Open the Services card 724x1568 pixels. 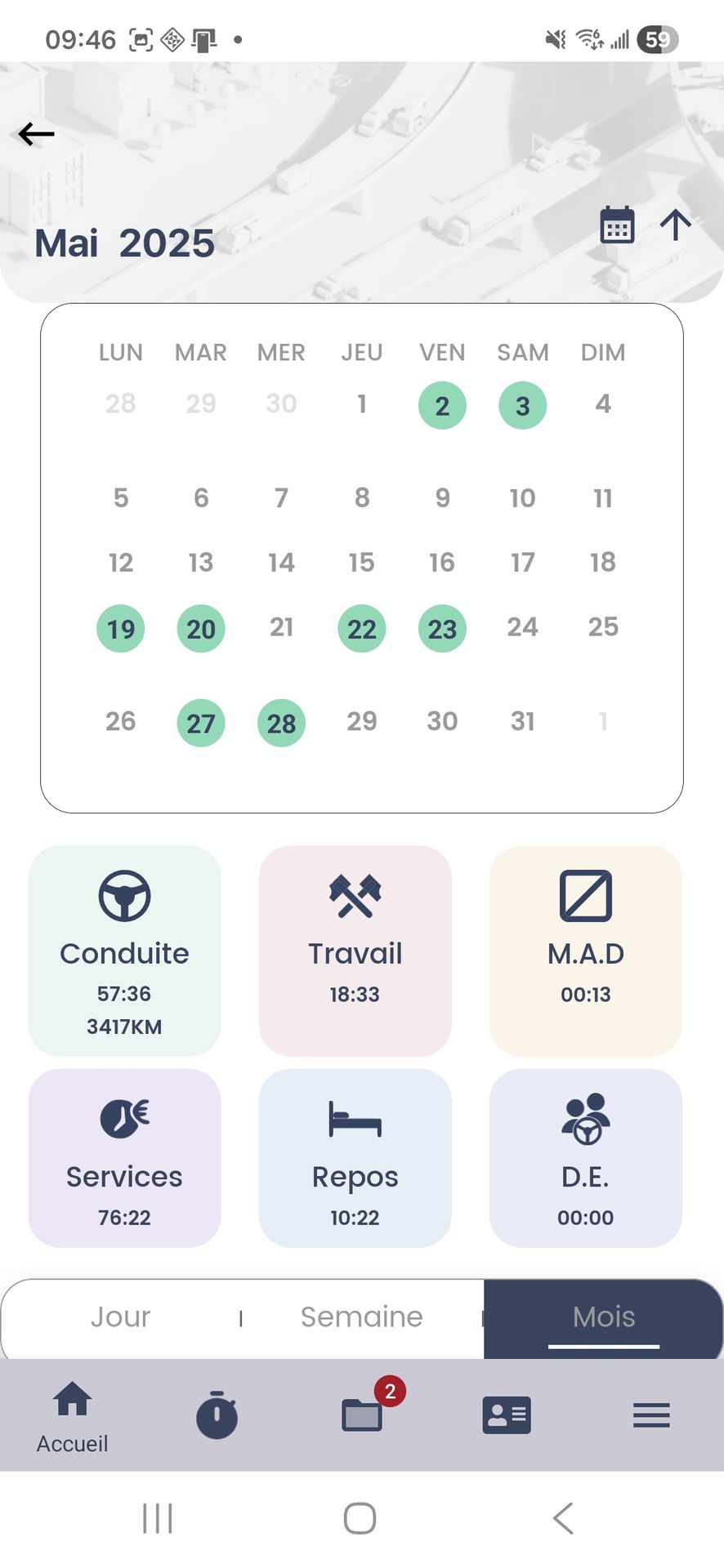coord(124,1157)
